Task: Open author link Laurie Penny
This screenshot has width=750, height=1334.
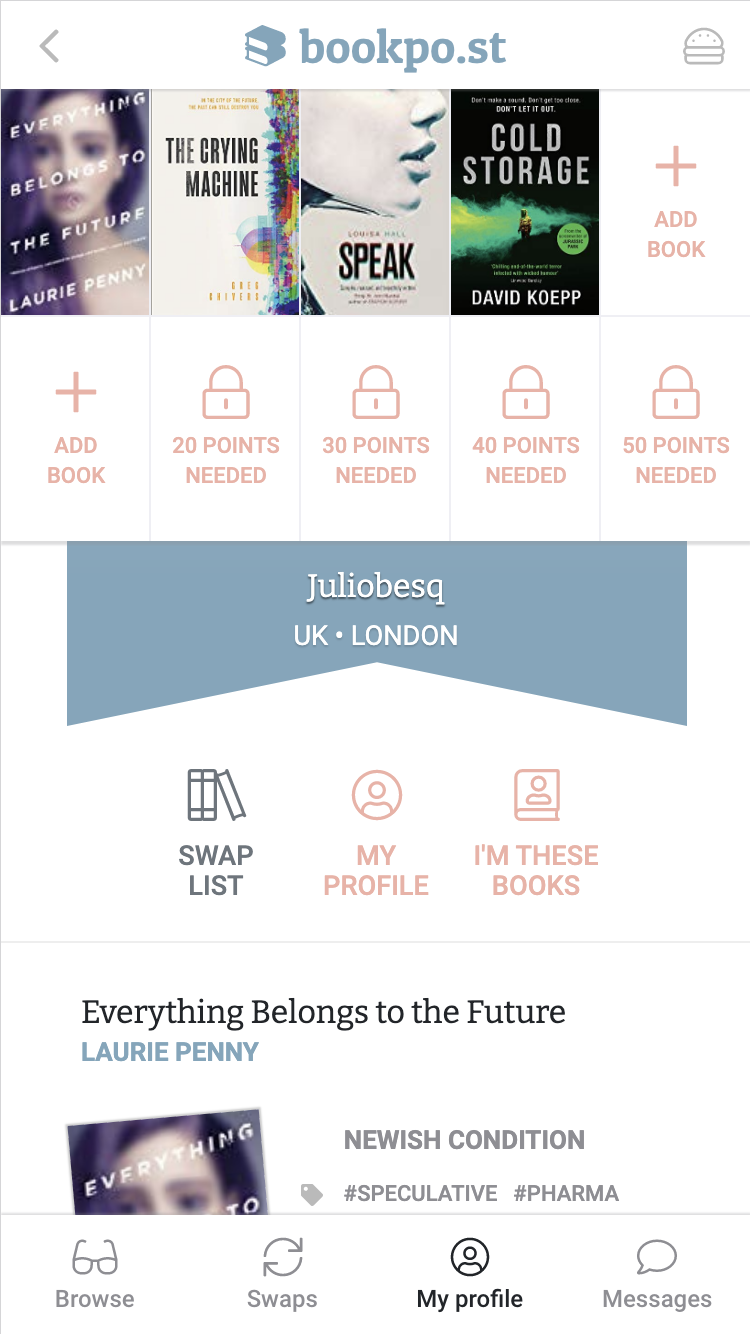Action: pos(170,1052)
